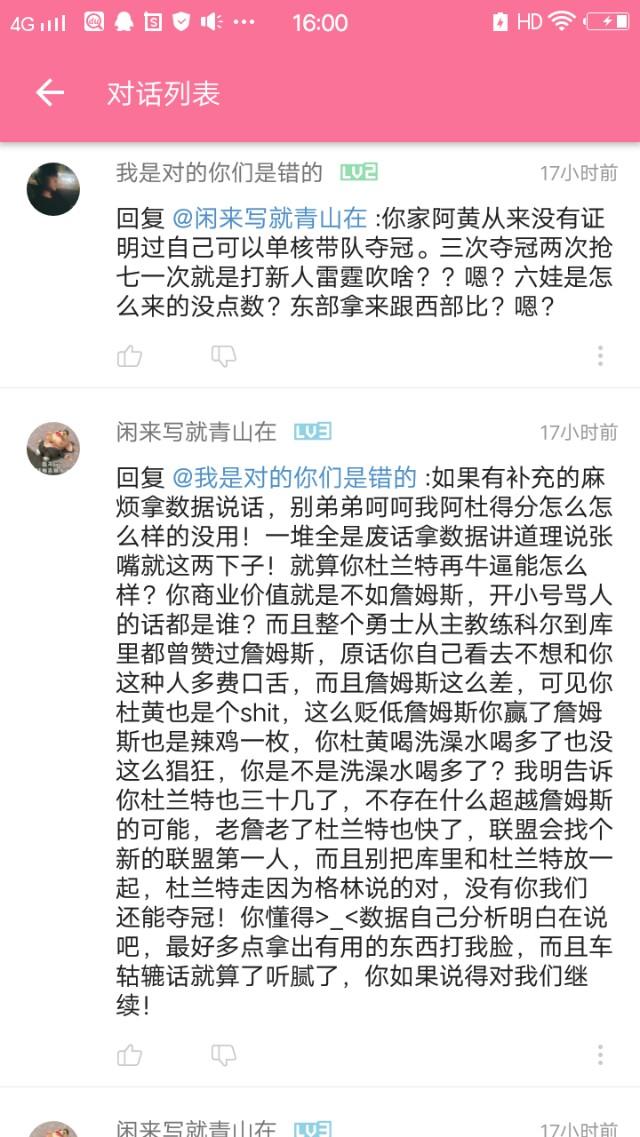Like 闲来写就青山在's long reply
The width and height of the screenshot is (640, 1137).
130,1054
